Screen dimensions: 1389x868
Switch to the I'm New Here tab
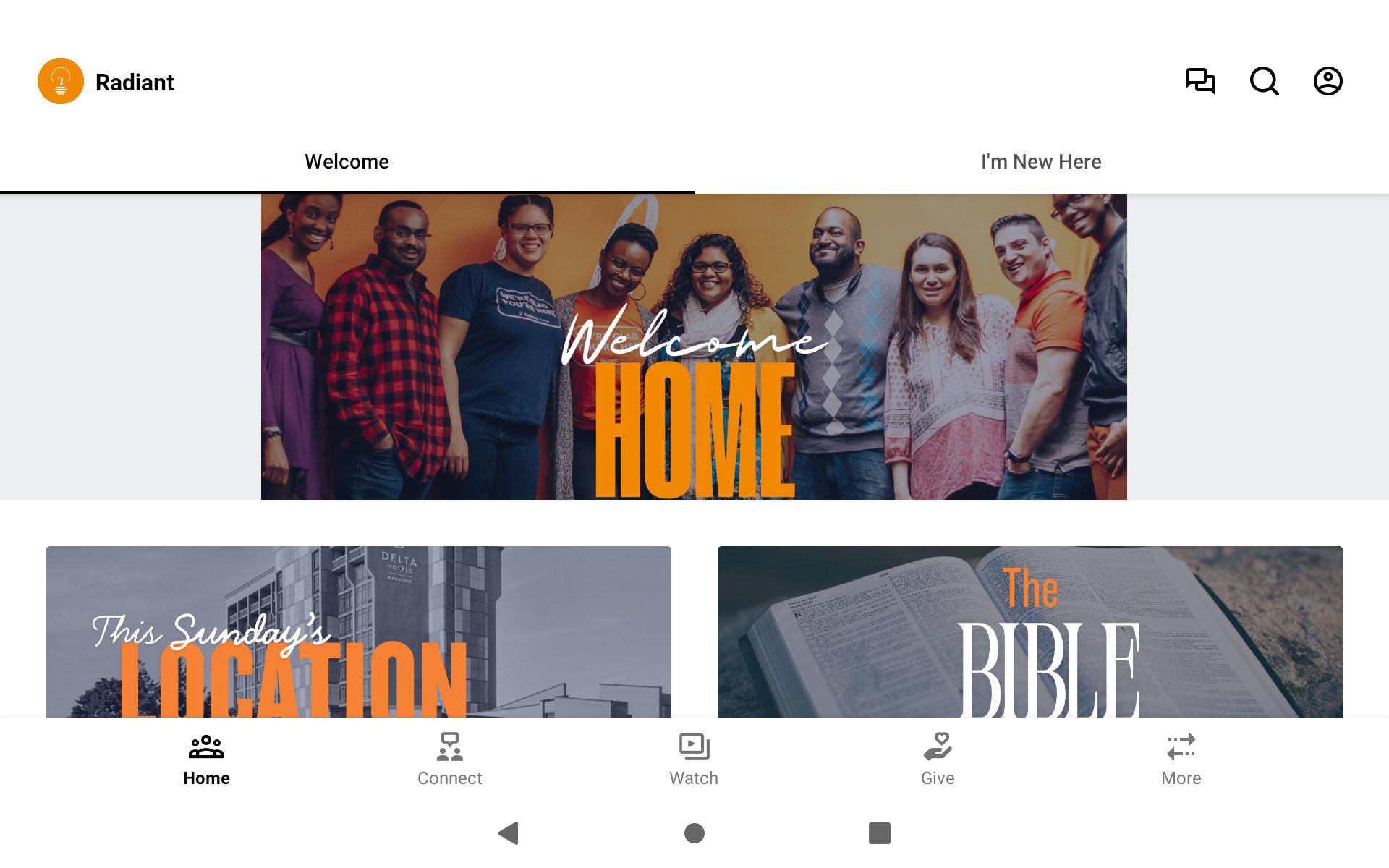pos(1041,162)
